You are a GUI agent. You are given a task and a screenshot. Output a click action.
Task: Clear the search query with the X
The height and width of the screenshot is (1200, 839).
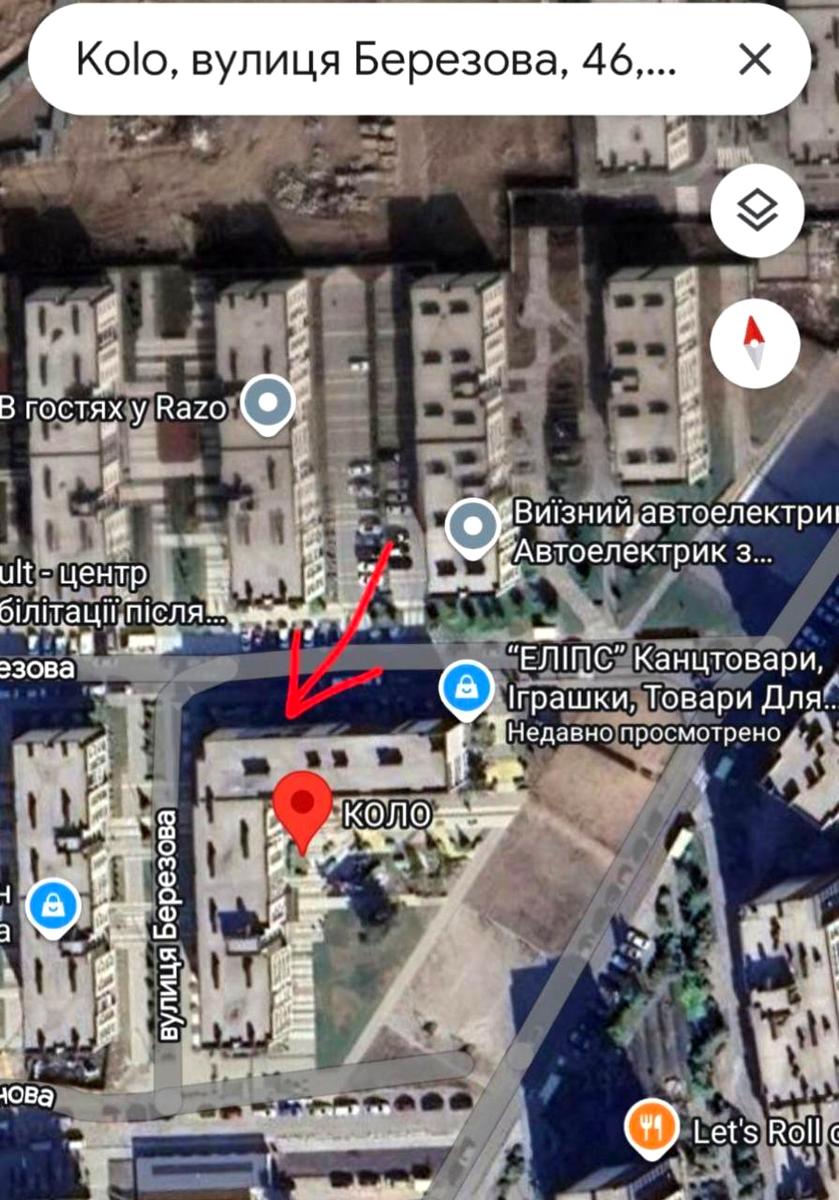coord(754,61)
